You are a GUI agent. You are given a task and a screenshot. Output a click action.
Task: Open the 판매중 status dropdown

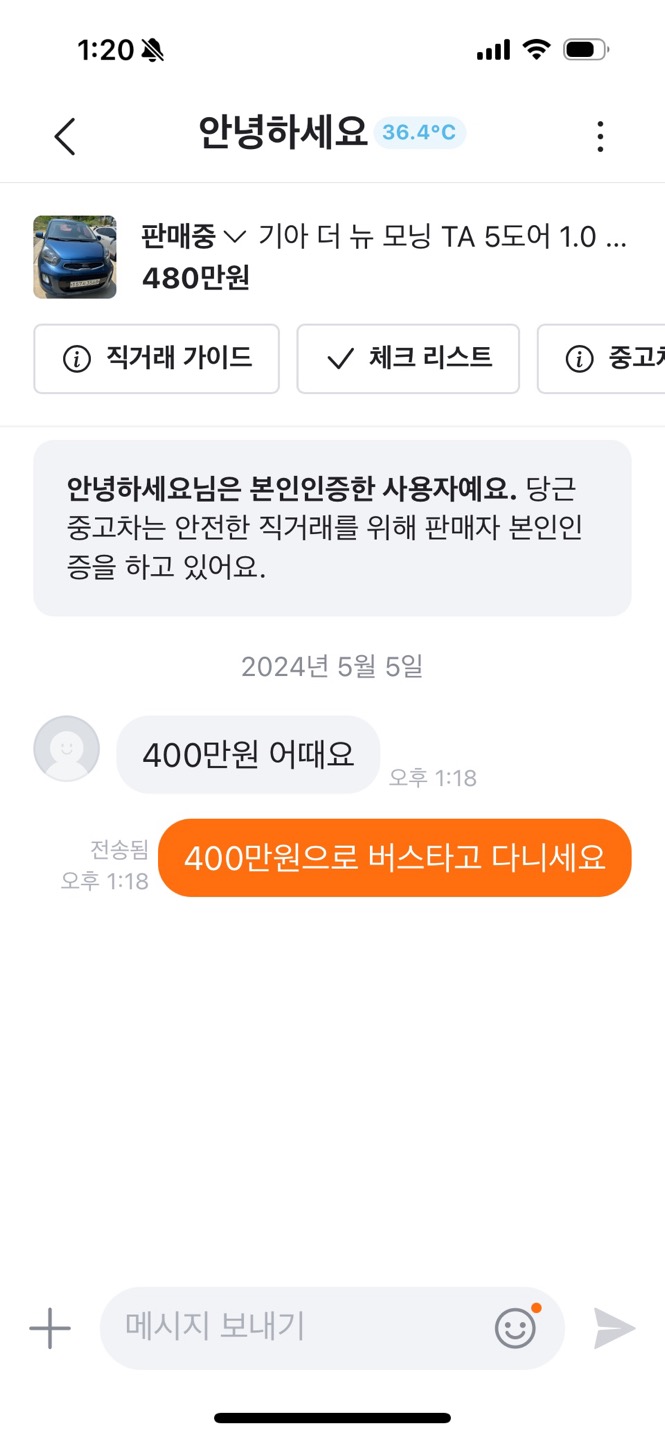coord(193,237)
